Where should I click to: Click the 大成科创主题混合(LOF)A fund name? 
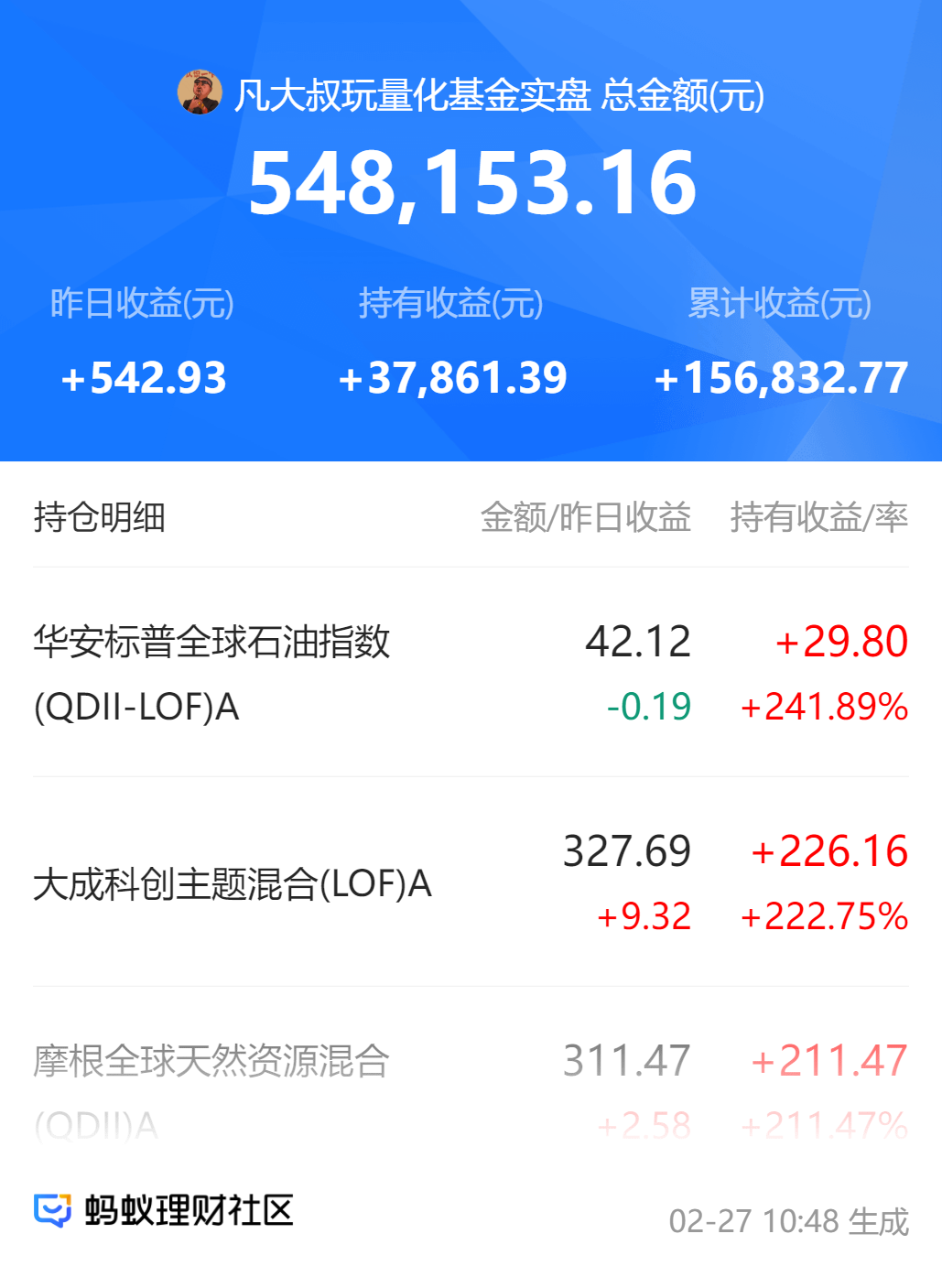pos(232,885)
